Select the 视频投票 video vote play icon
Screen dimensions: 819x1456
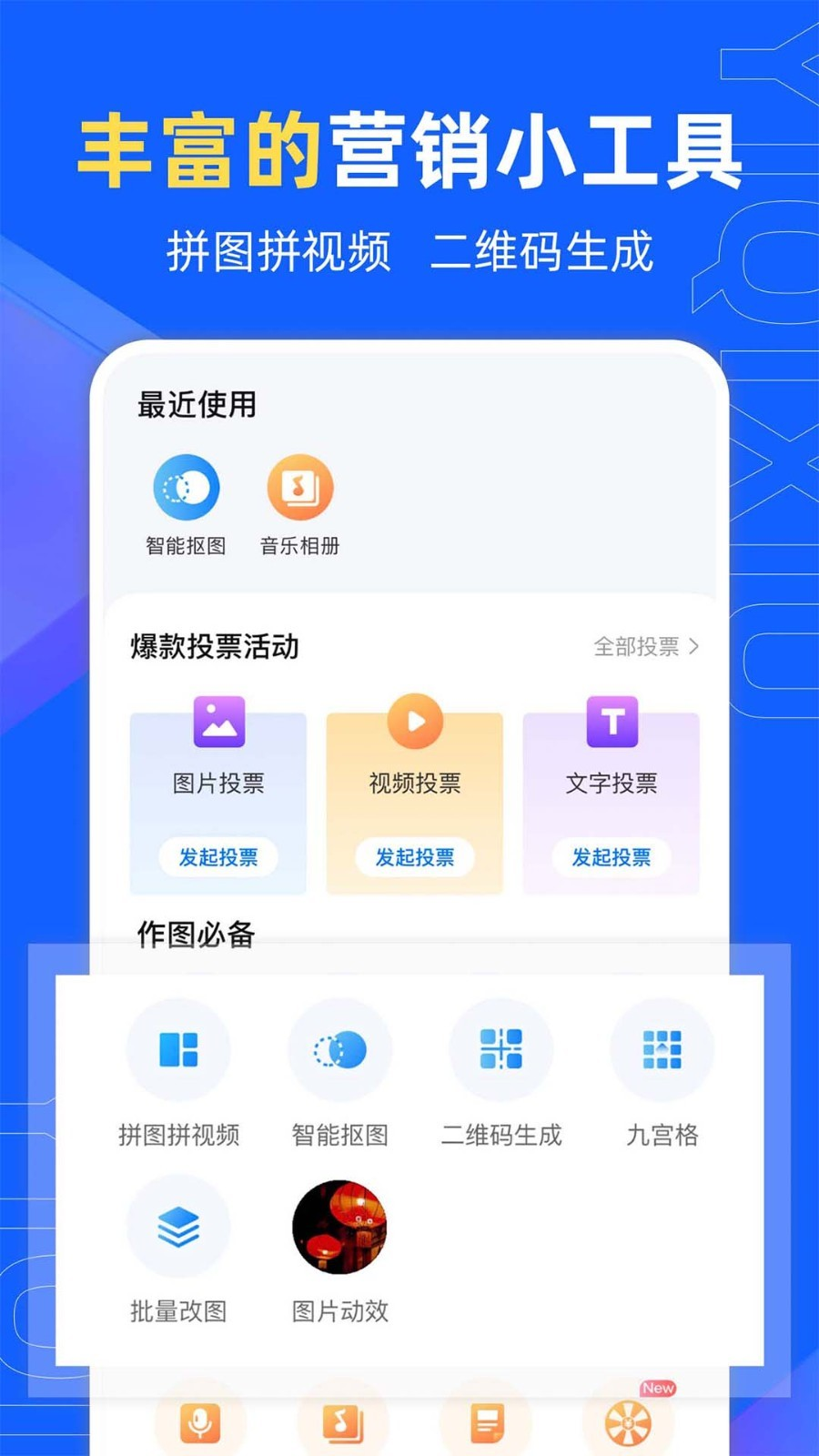point(414,721)
